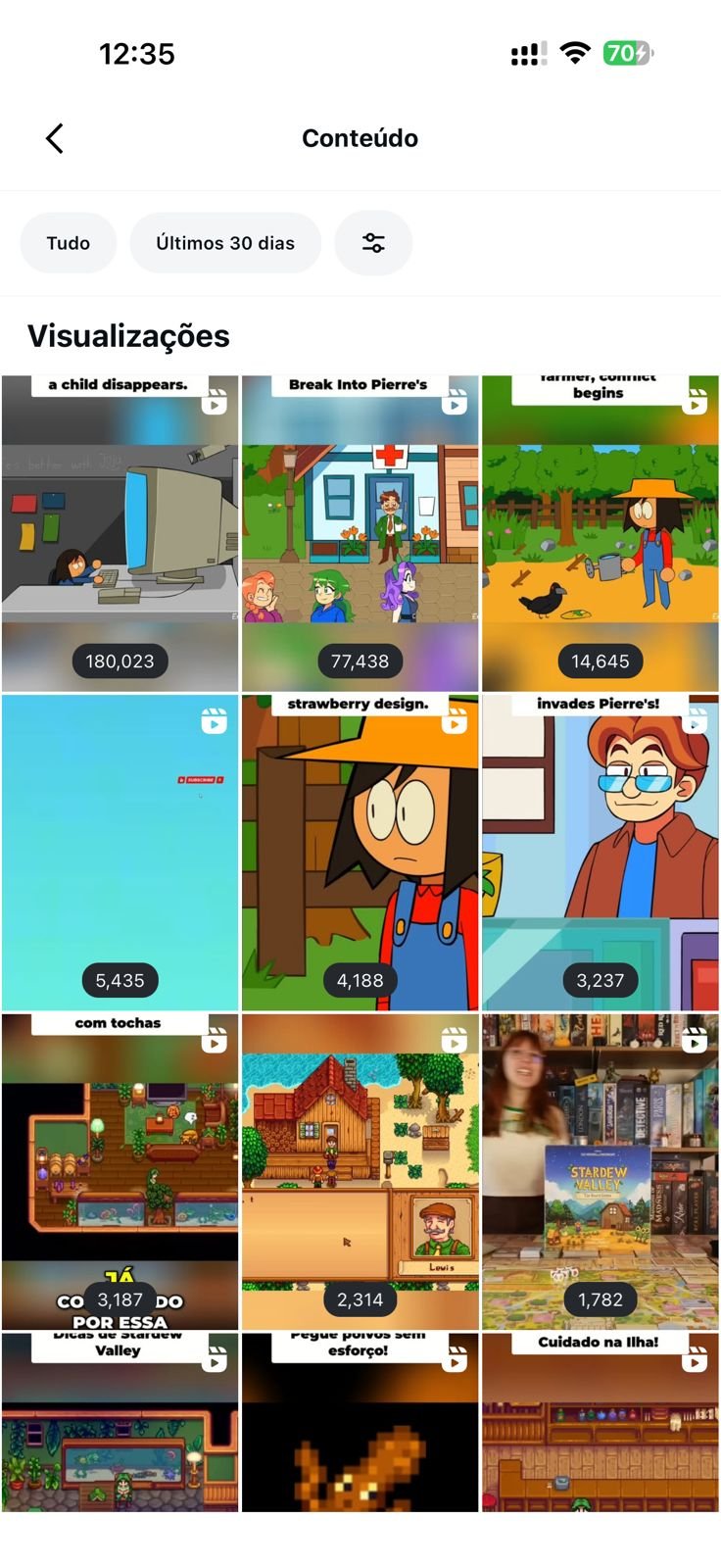This screenshot has width=721, height=1568.
Task: Change the Últimos 30 dias period
Action: [225, 243]
